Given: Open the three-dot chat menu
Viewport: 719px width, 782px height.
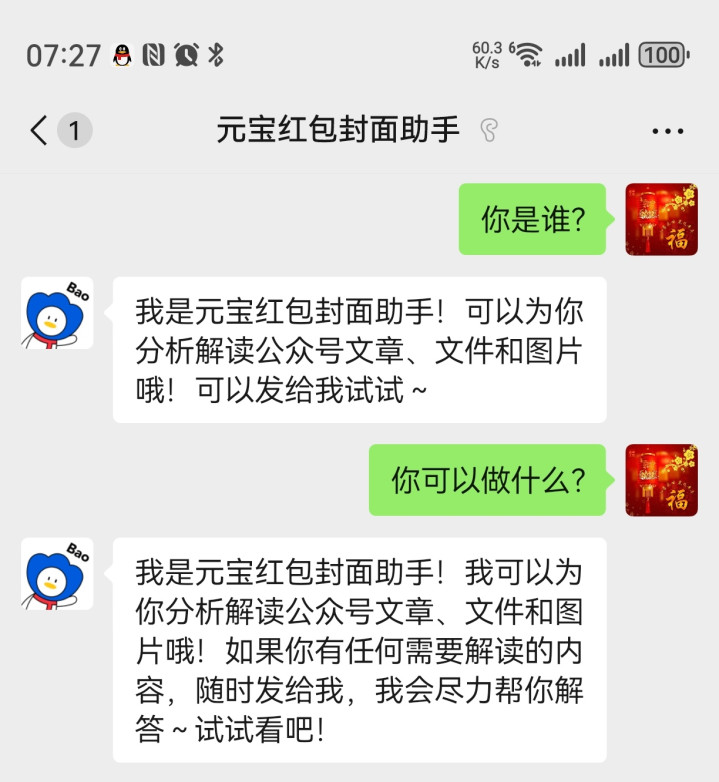Looking at the screenshot, I should coord(667,131).
